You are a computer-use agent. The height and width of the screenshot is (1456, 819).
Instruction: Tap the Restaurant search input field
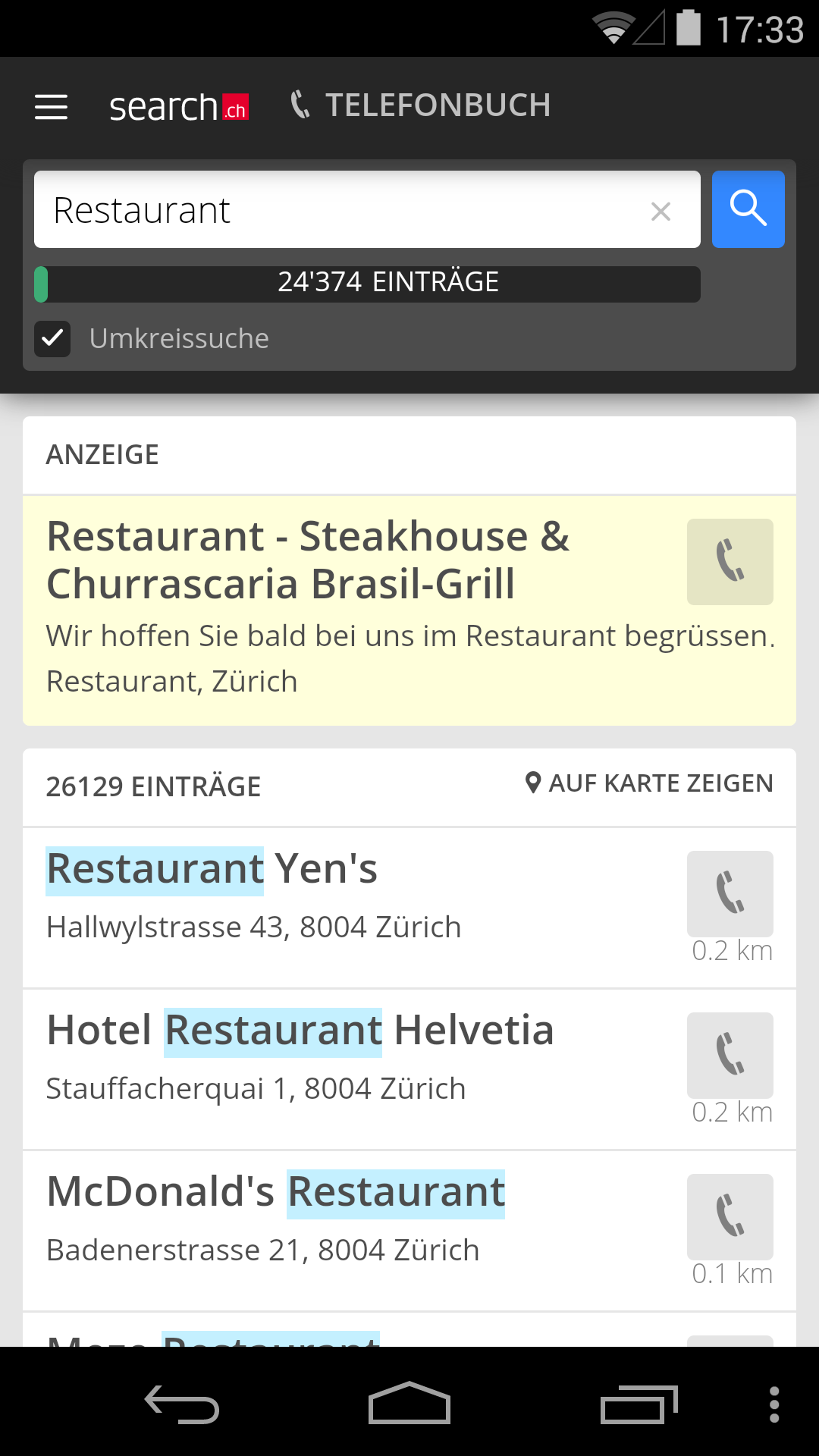[x=341, y=209]
